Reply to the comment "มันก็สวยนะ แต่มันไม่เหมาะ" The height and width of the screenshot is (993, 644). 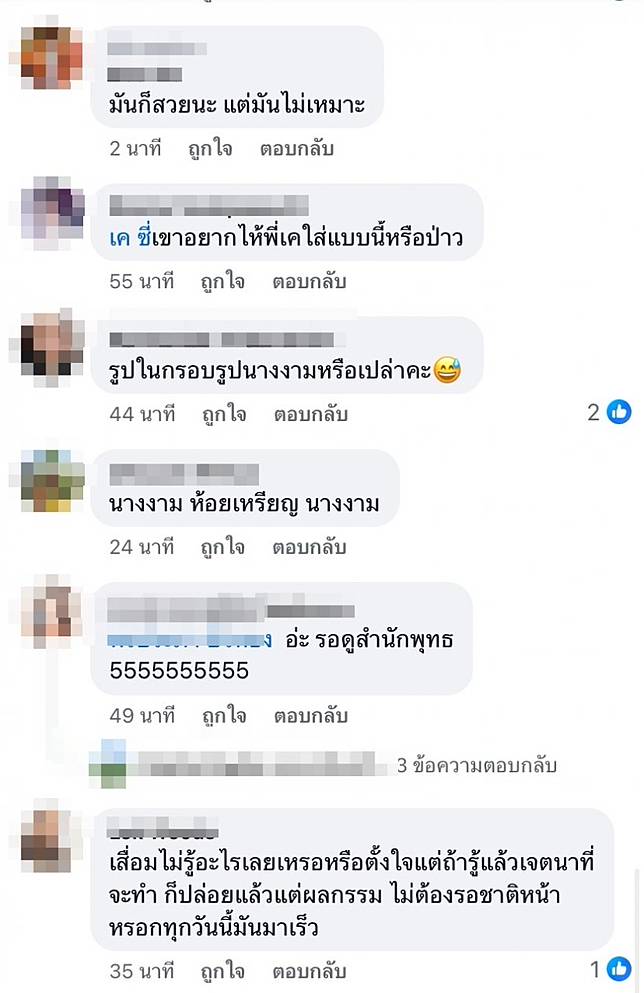(297, 149)
